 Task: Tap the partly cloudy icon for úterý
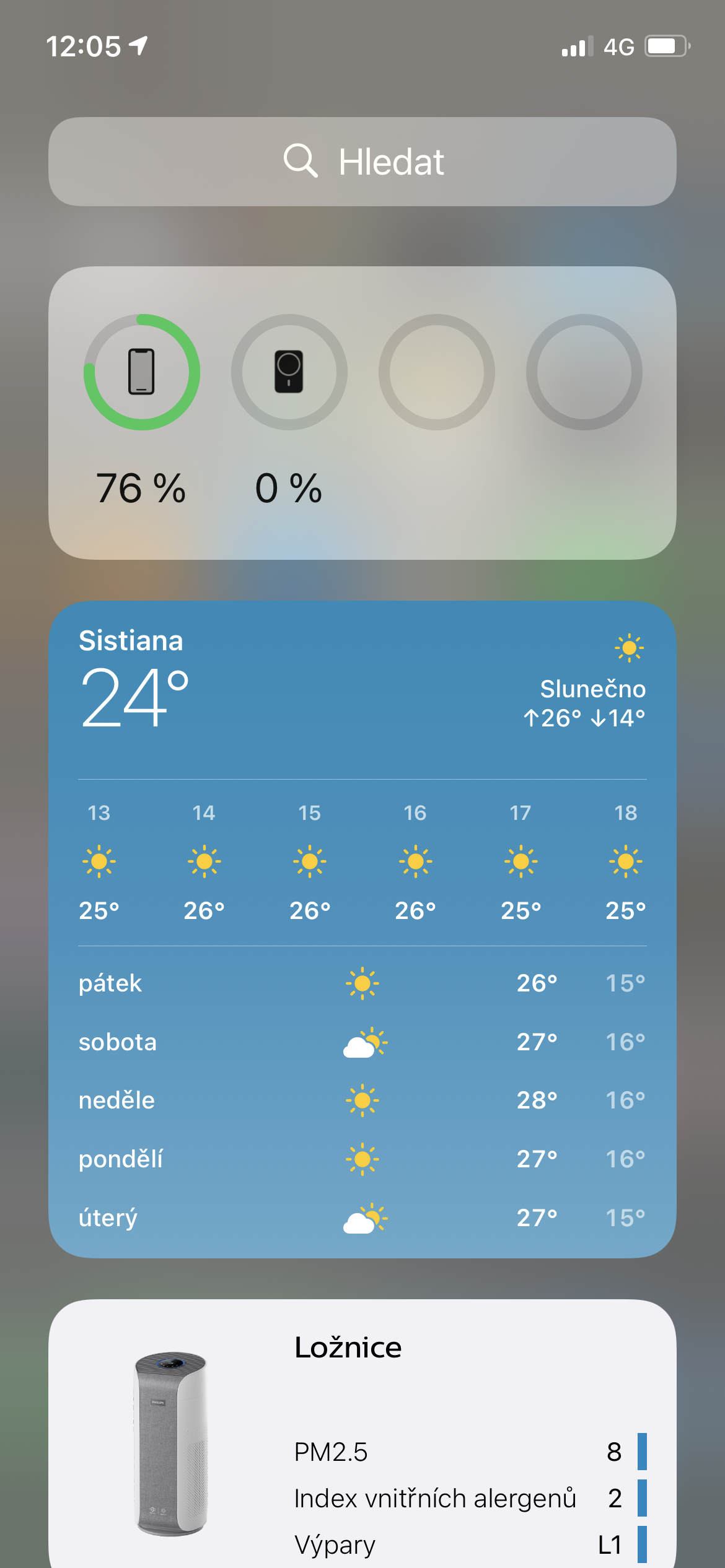pos(362,1217)
